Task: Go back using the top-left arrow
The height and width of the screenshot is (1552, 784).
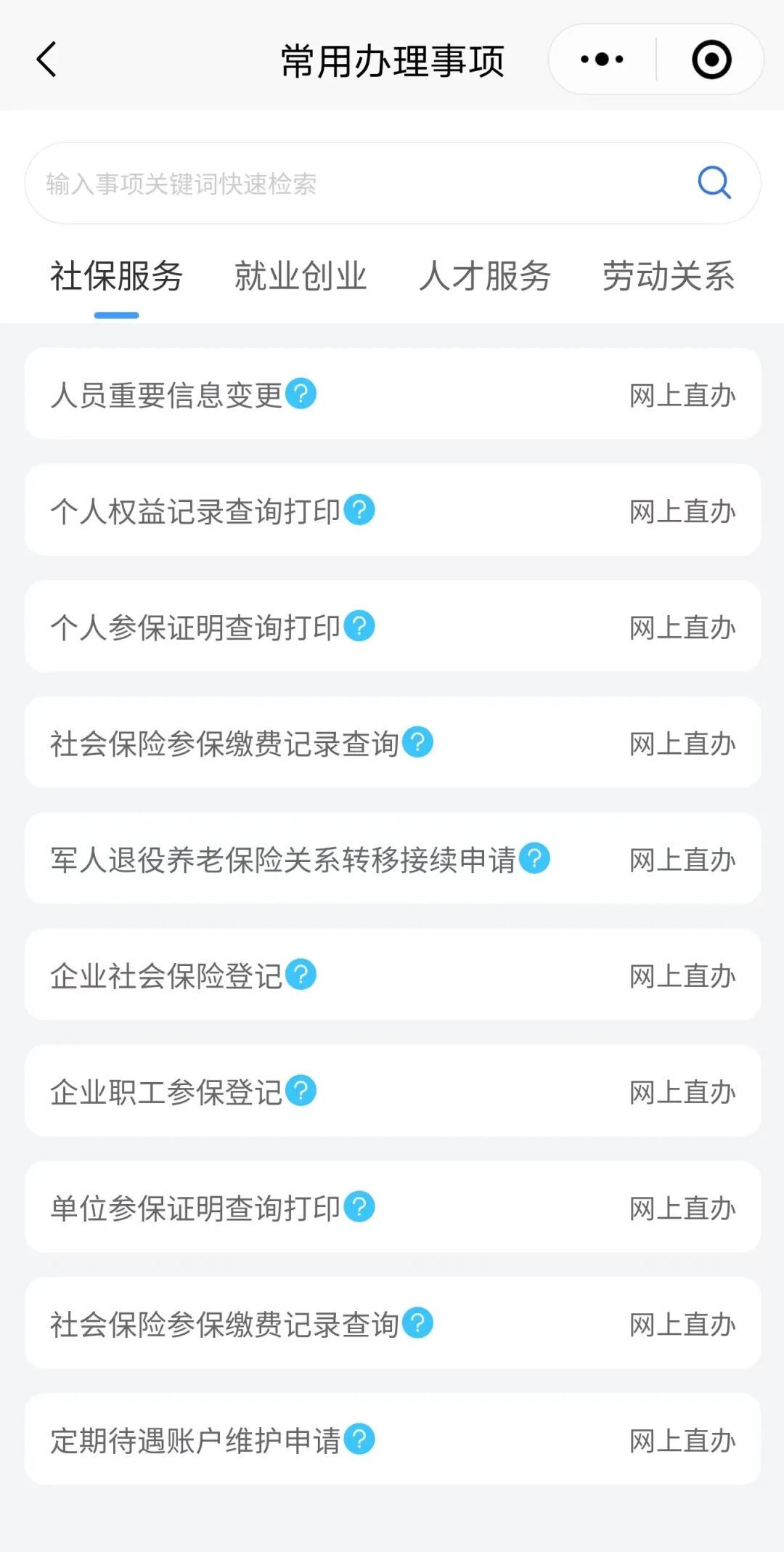Action: (46, 60)
